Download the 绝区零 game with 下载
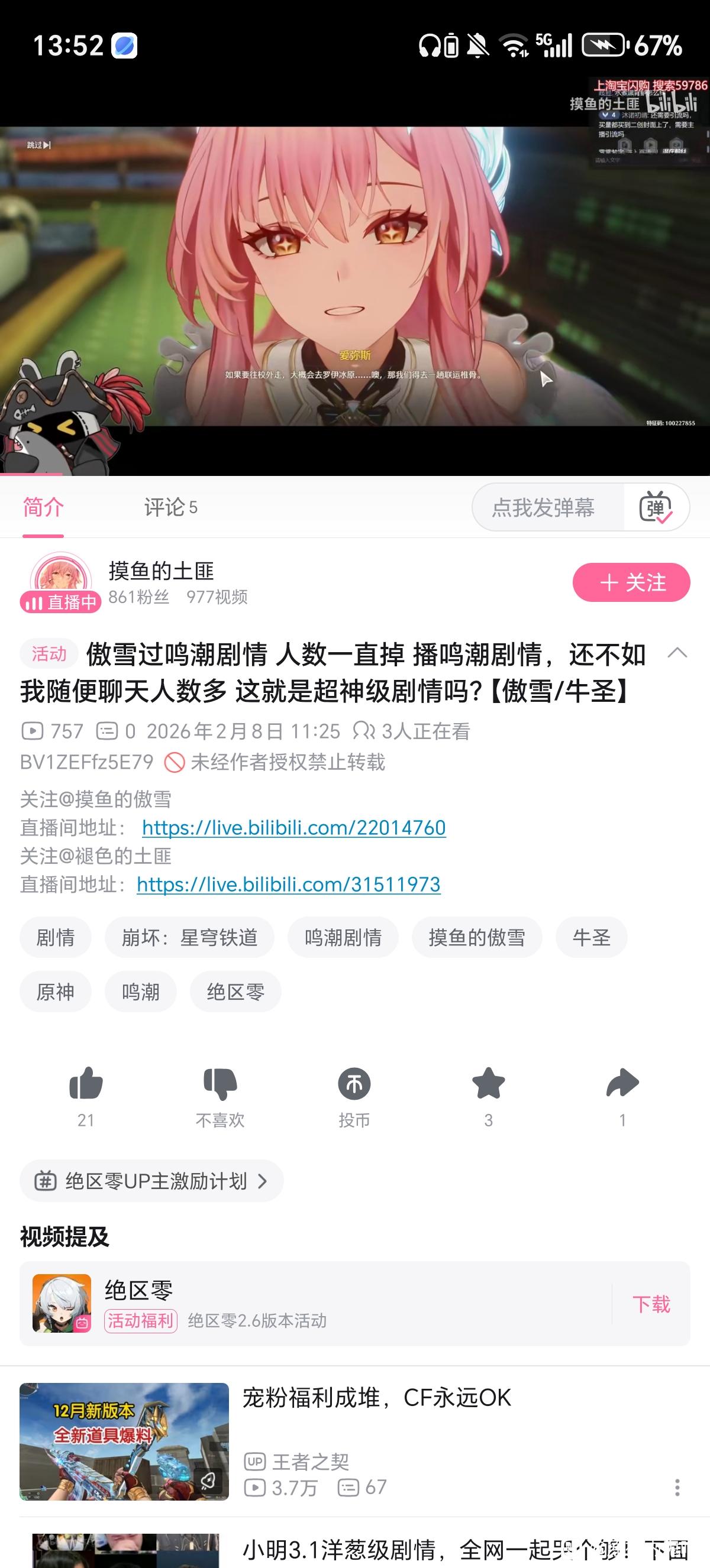This screenshot has width=710, height=1568. [651, 1304]
